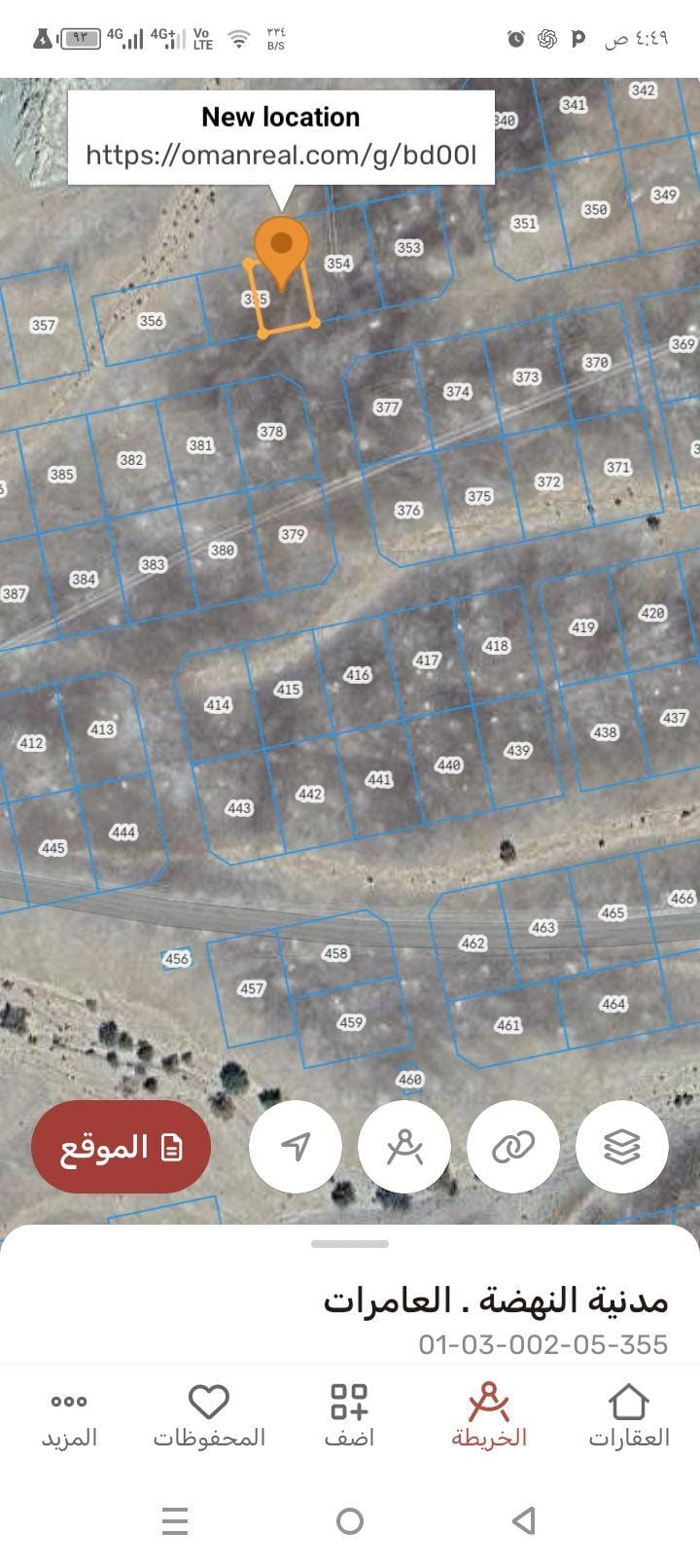Go back using the system back button
This screenshot has width=700, height=1568.
tap(524, 1520)
